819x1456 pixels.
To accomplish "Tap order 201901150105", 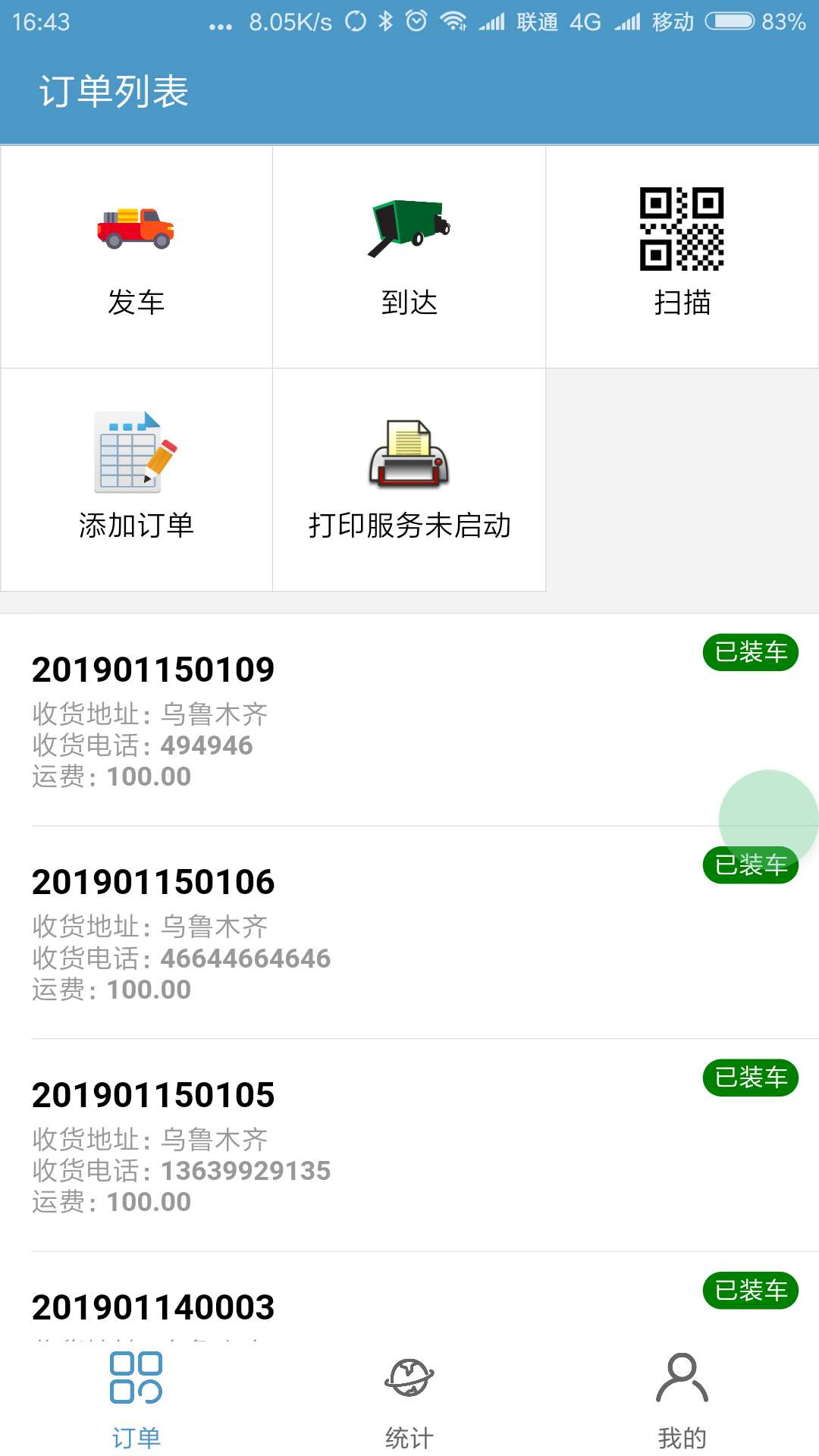I will point(303,1145).
